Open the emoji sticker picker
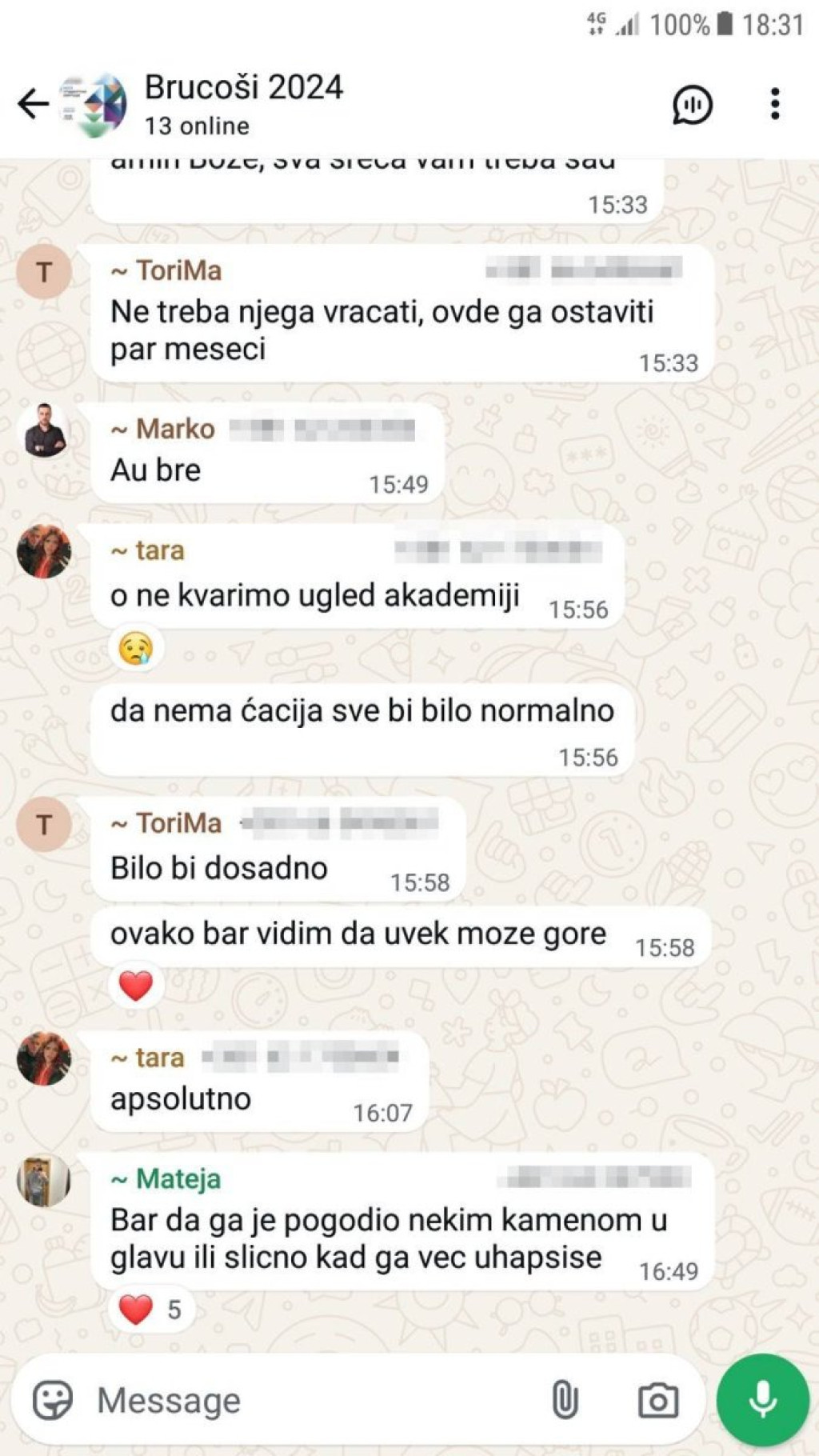This screenshot has width=819, height=1456. [x=53, y=1400]
